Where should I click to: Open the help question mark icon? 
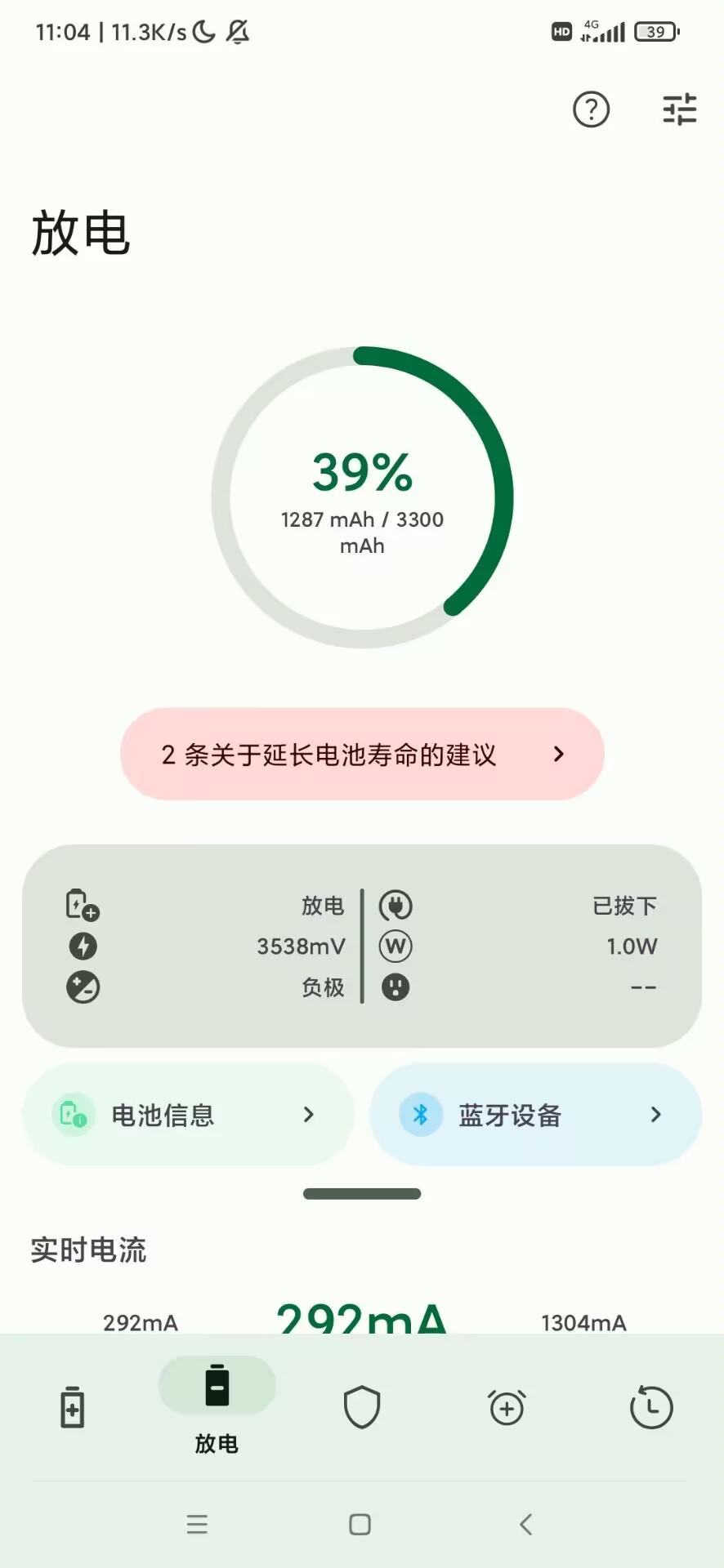pyautogui.click(x=591, y=109)
